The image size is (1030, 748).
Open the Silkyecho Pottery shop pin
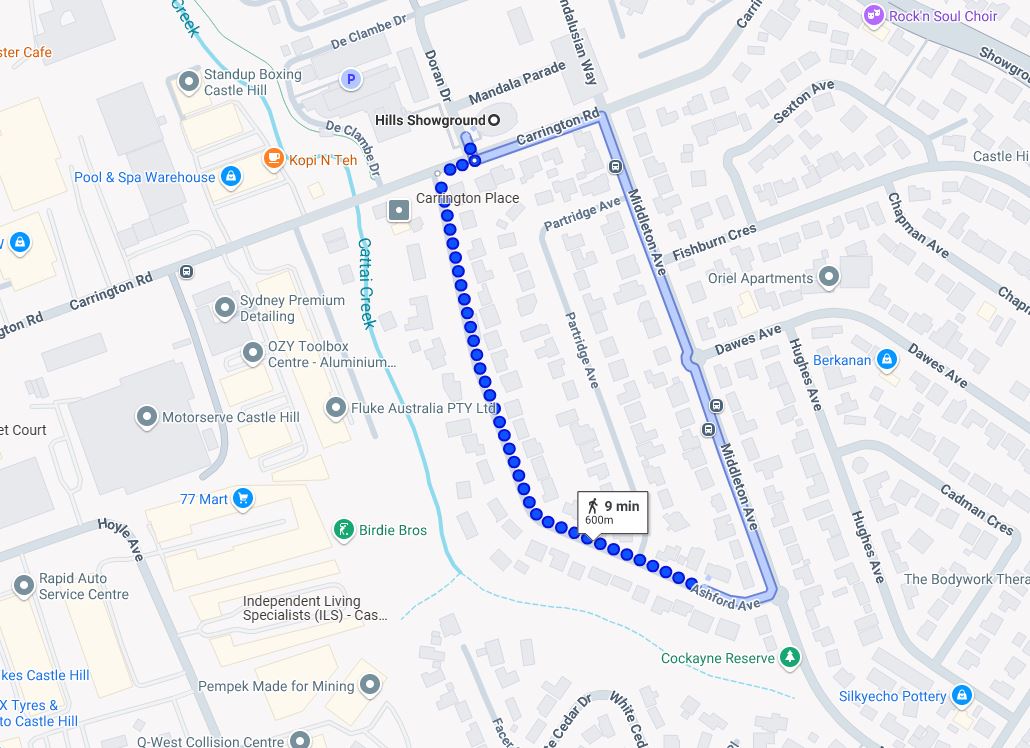962,695
